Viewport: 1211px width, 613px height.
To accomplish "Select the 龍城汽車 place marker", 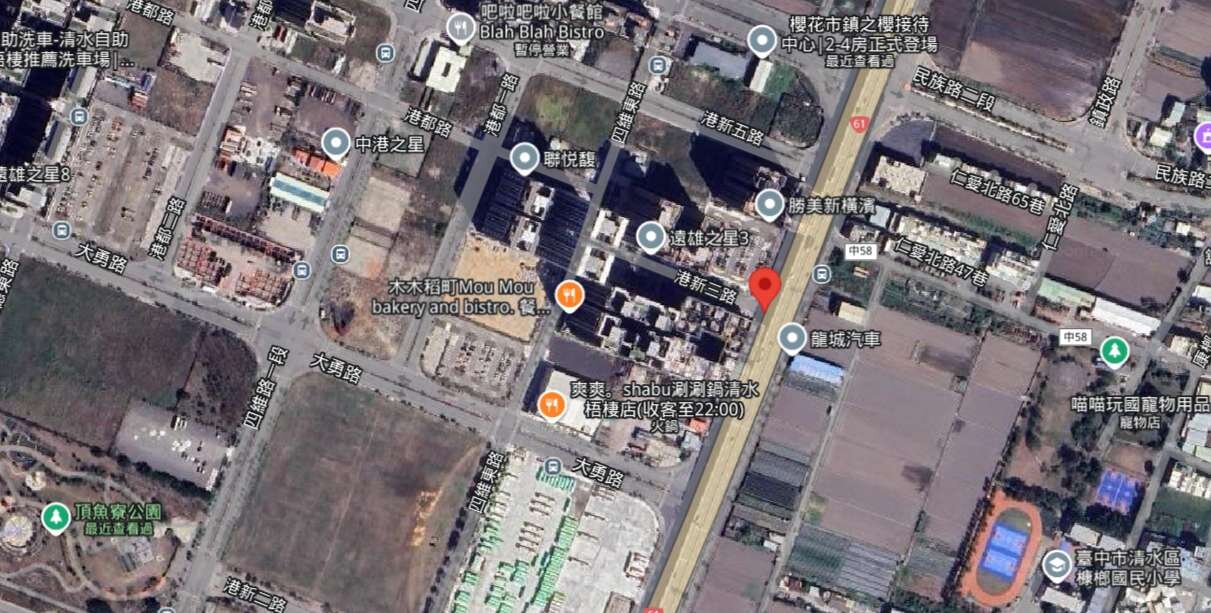I will tap(792, 338).
